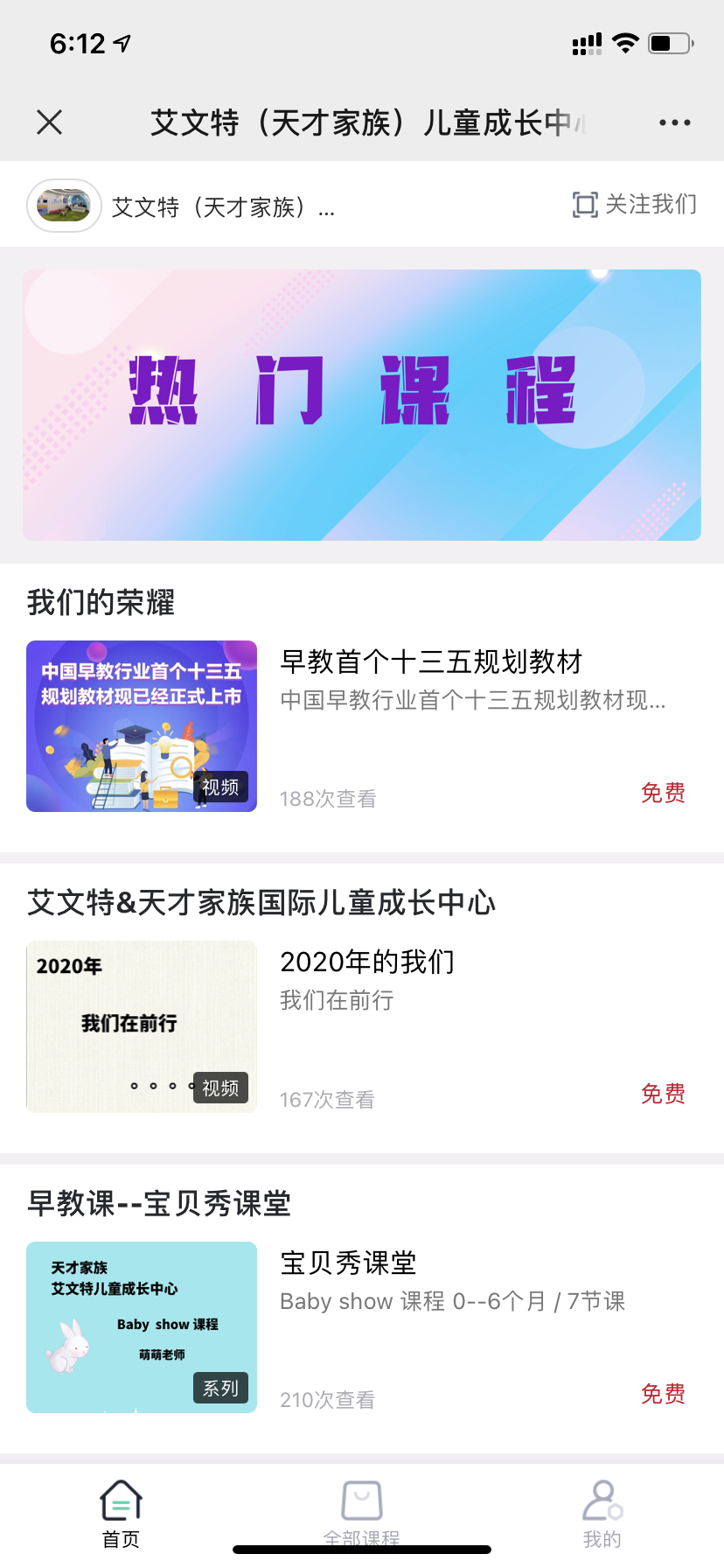
Task: Open the three-dot overflow menu
Action: [674, 122]
